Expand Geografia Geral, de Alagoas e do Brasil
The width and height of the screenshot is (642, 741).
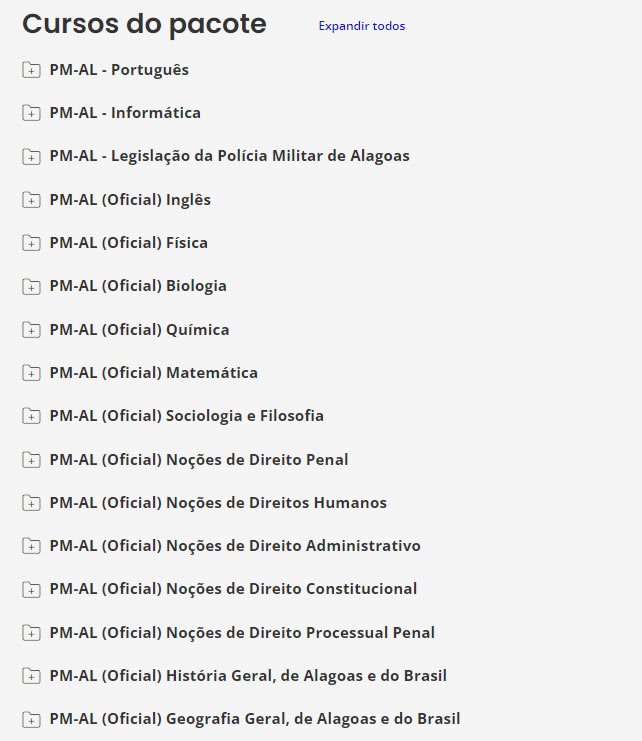tap(254, 719)
